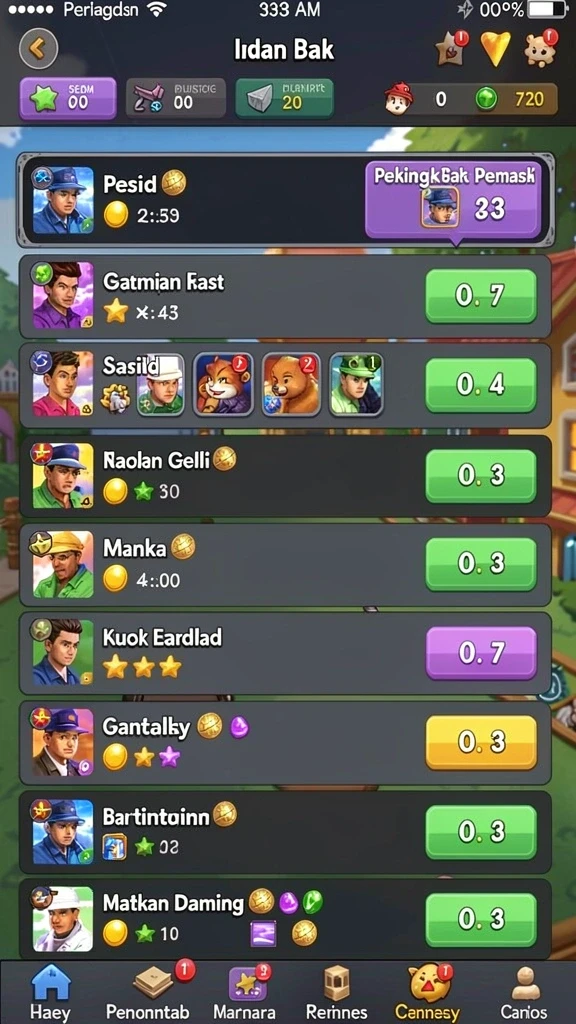Open the Pekingk Bak Pemask 33 button
The image size is (576, 1024).
click(x=453, y=199)
